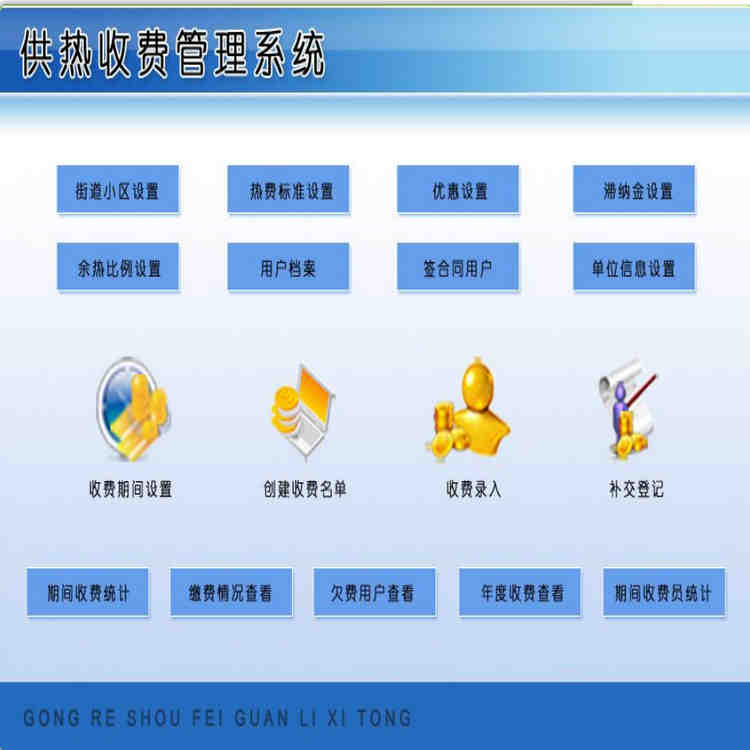Open 签合同用户 list
The image size is (750, 750).
coord(458,267)
